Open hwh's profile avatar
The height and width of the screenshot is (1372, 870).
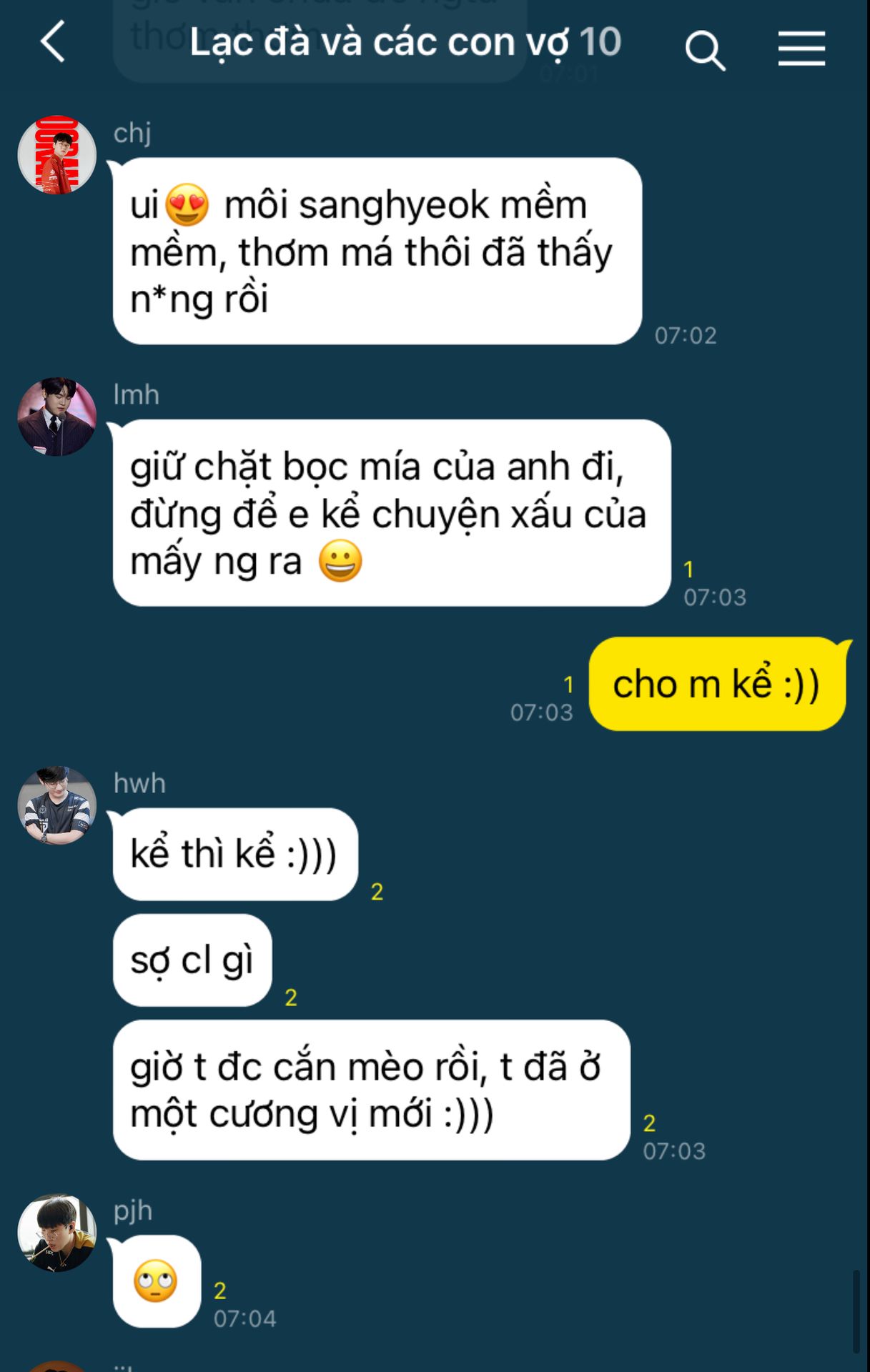57,805
